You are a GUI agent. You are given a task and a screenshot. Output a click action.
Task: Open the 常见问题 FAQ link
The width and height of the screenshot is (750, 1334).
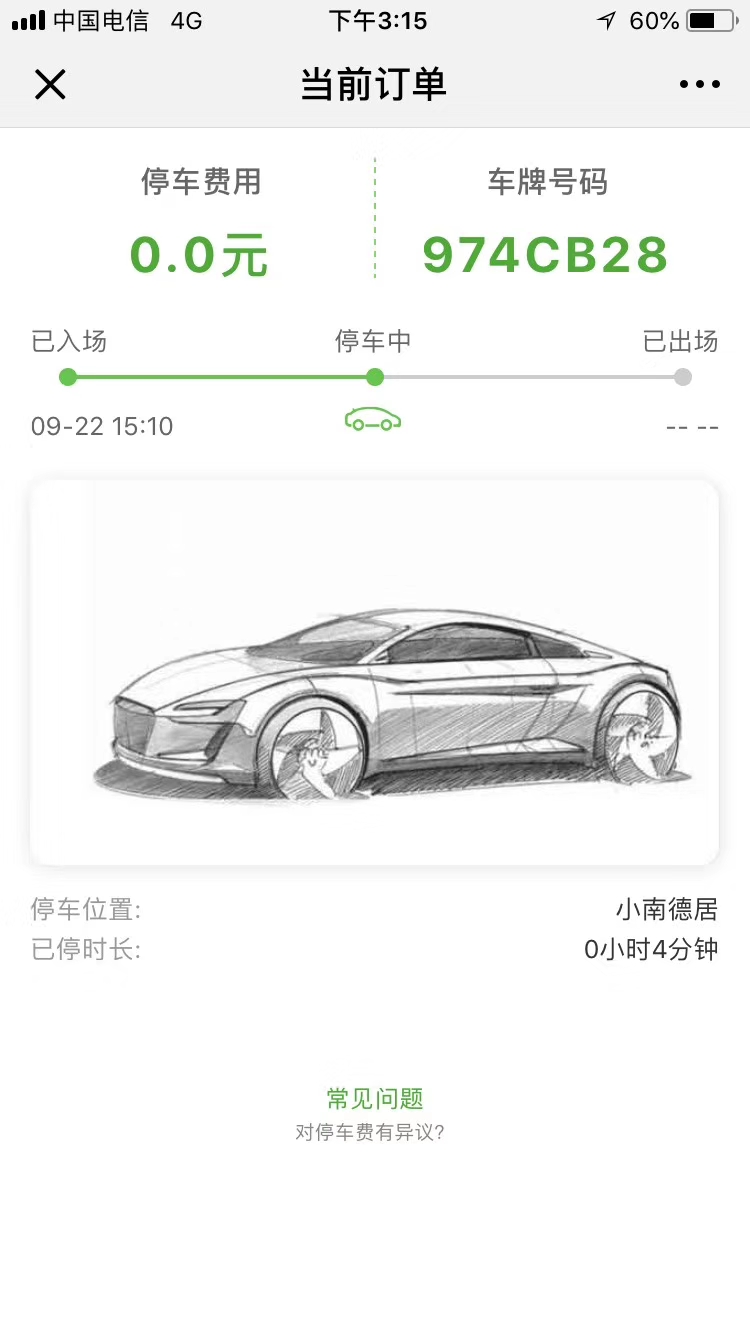tap(375, 1098)
